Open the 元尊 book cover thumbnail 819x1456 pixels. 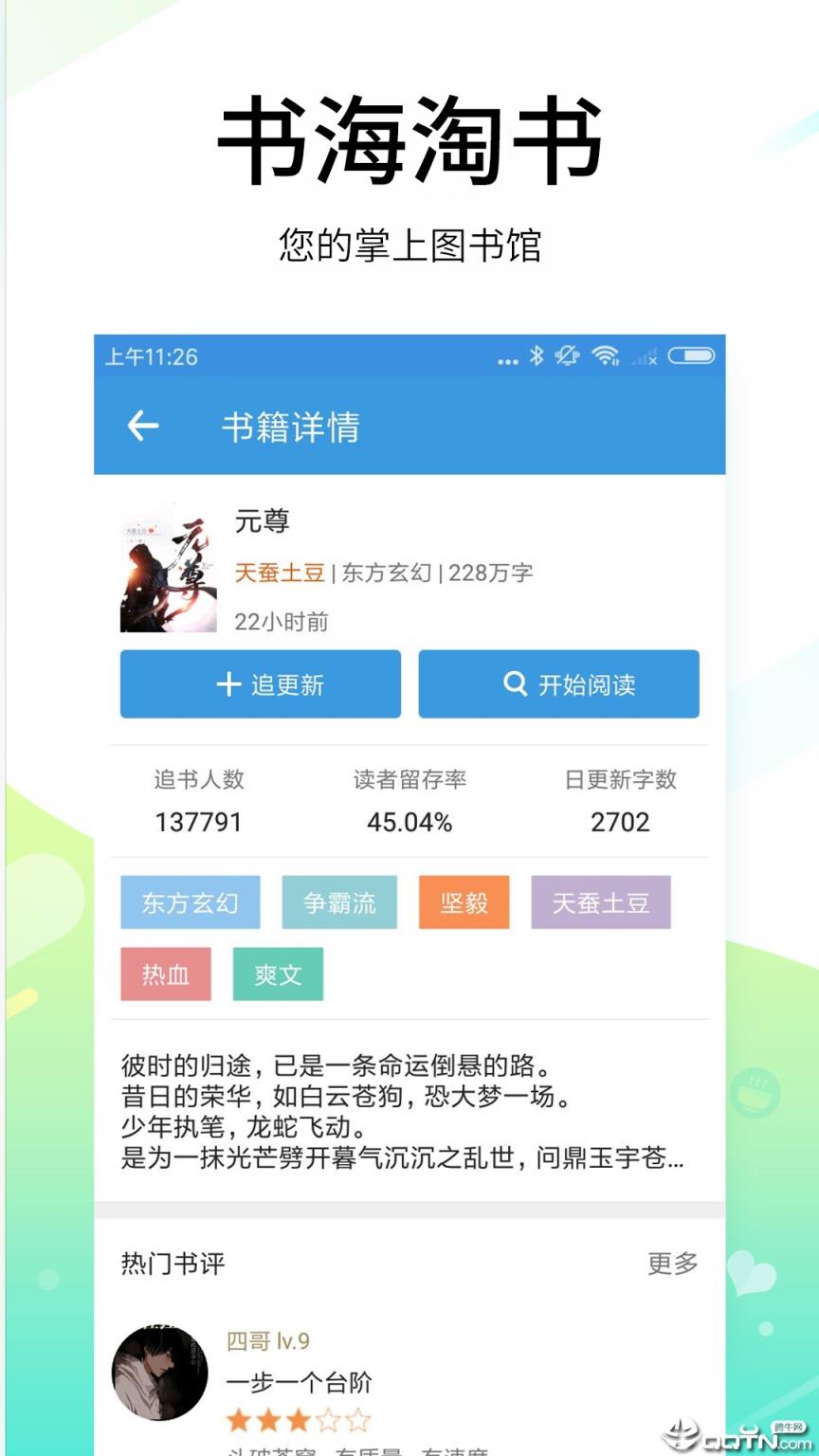pos(168,566)
